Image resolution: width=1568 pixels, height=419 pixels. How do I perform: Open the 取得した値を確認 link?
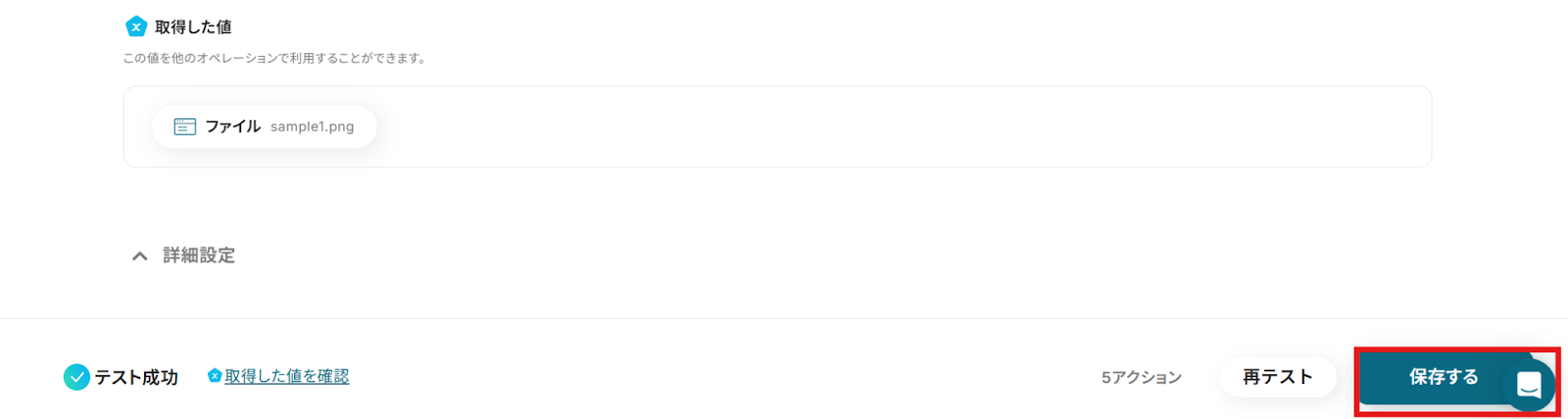pos(286,376)
